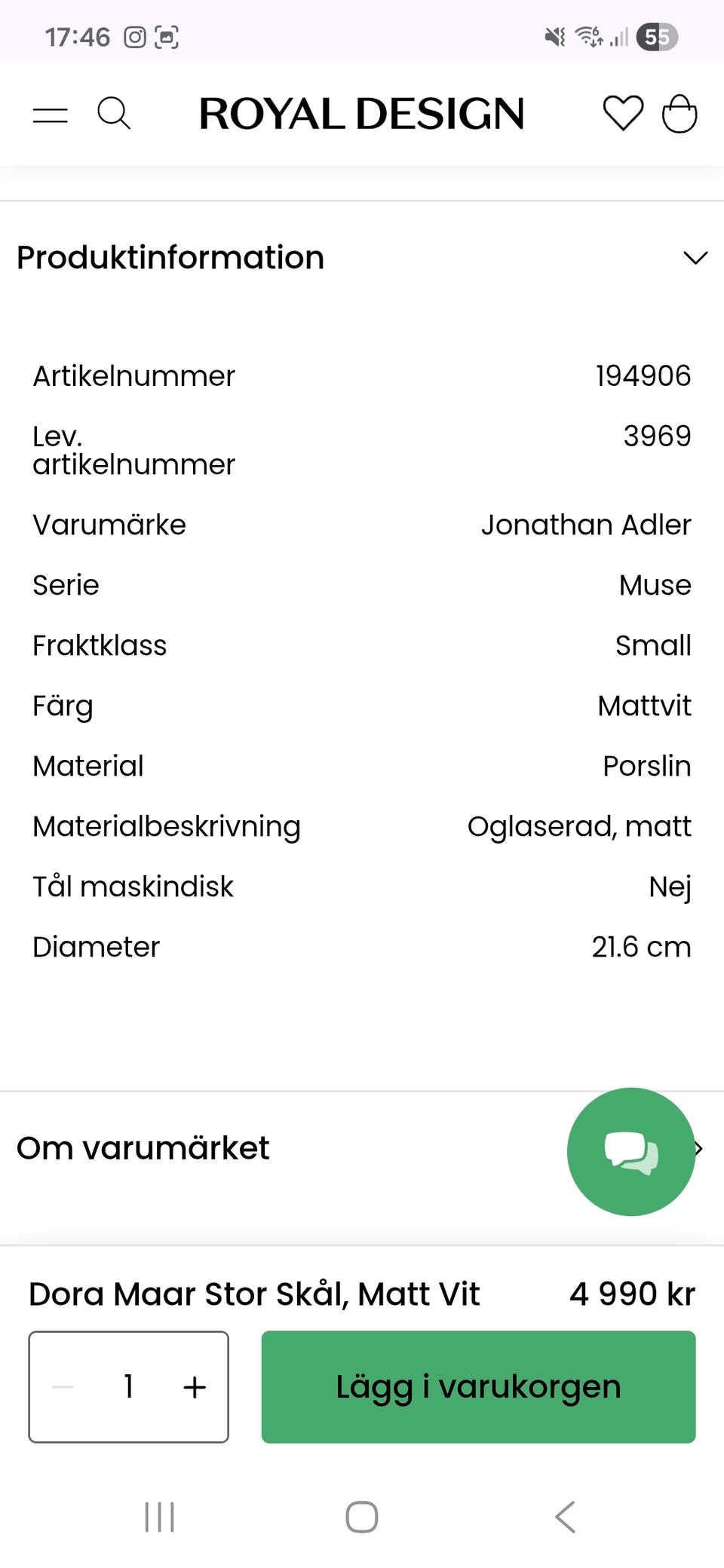724x1568 pixels.
Task: Go to Royal Design home via logo
Action: 361,114
